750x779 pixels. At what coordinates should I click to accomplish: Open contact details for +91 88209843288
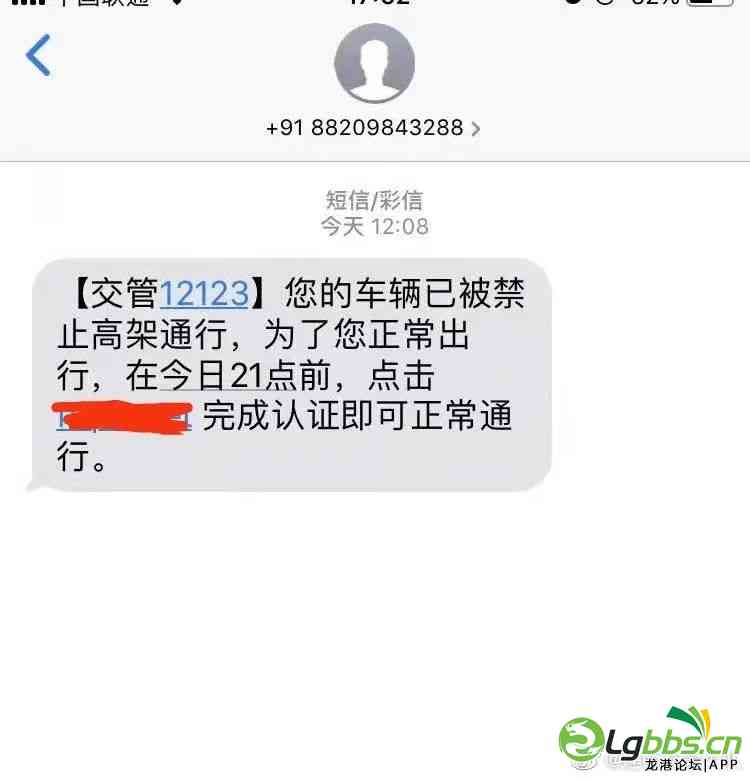[373, 128]
